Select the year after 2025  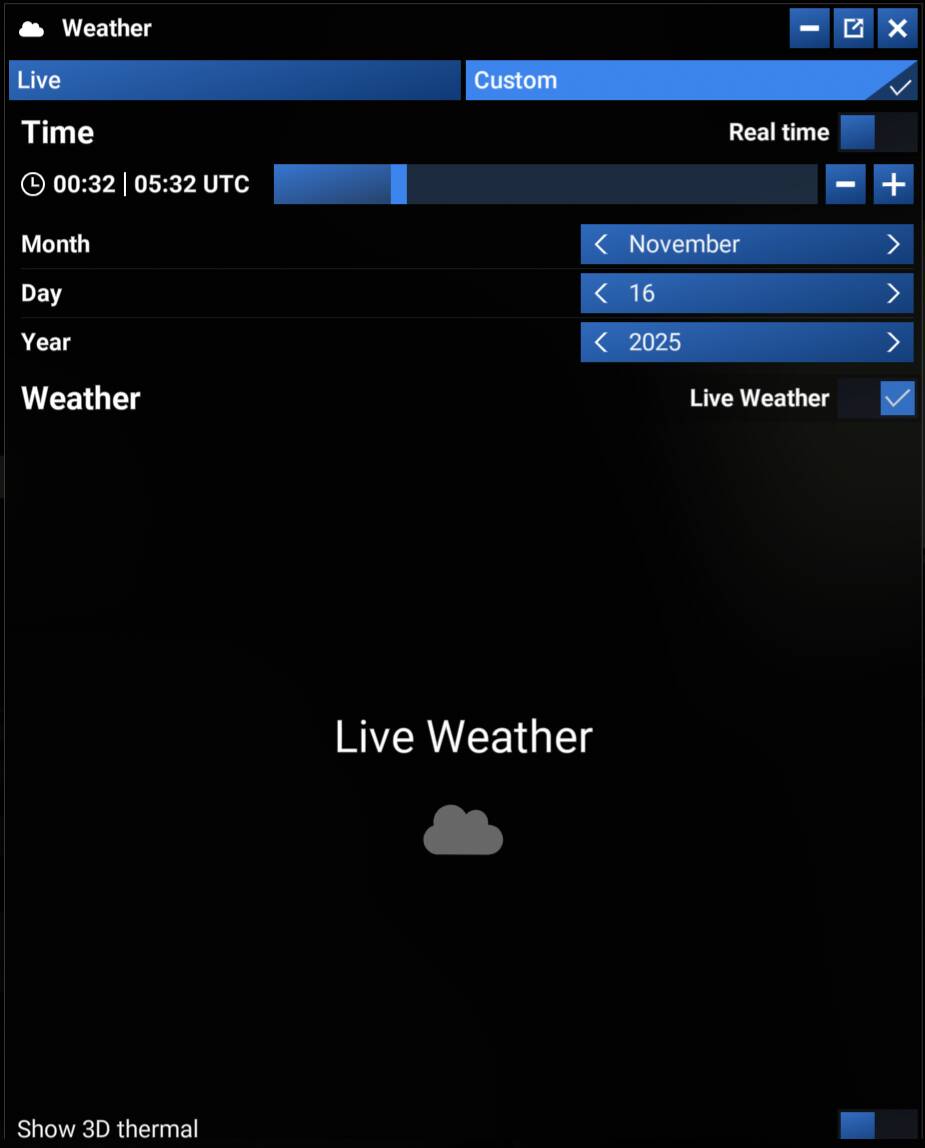[x=893, y=342]
